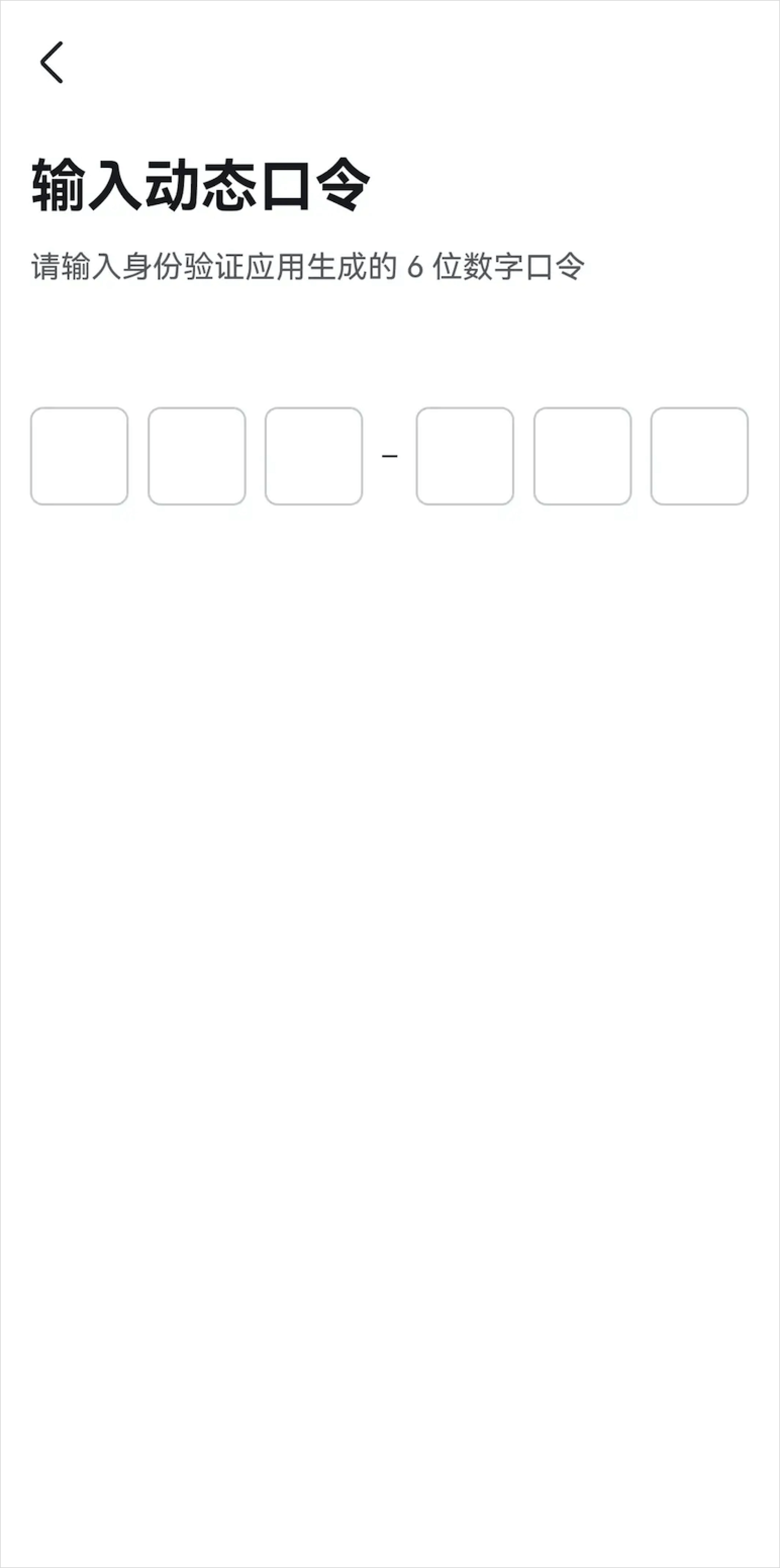780x1568 pixels.
Task: Tap the first digit box of the code
Action: 79,456
